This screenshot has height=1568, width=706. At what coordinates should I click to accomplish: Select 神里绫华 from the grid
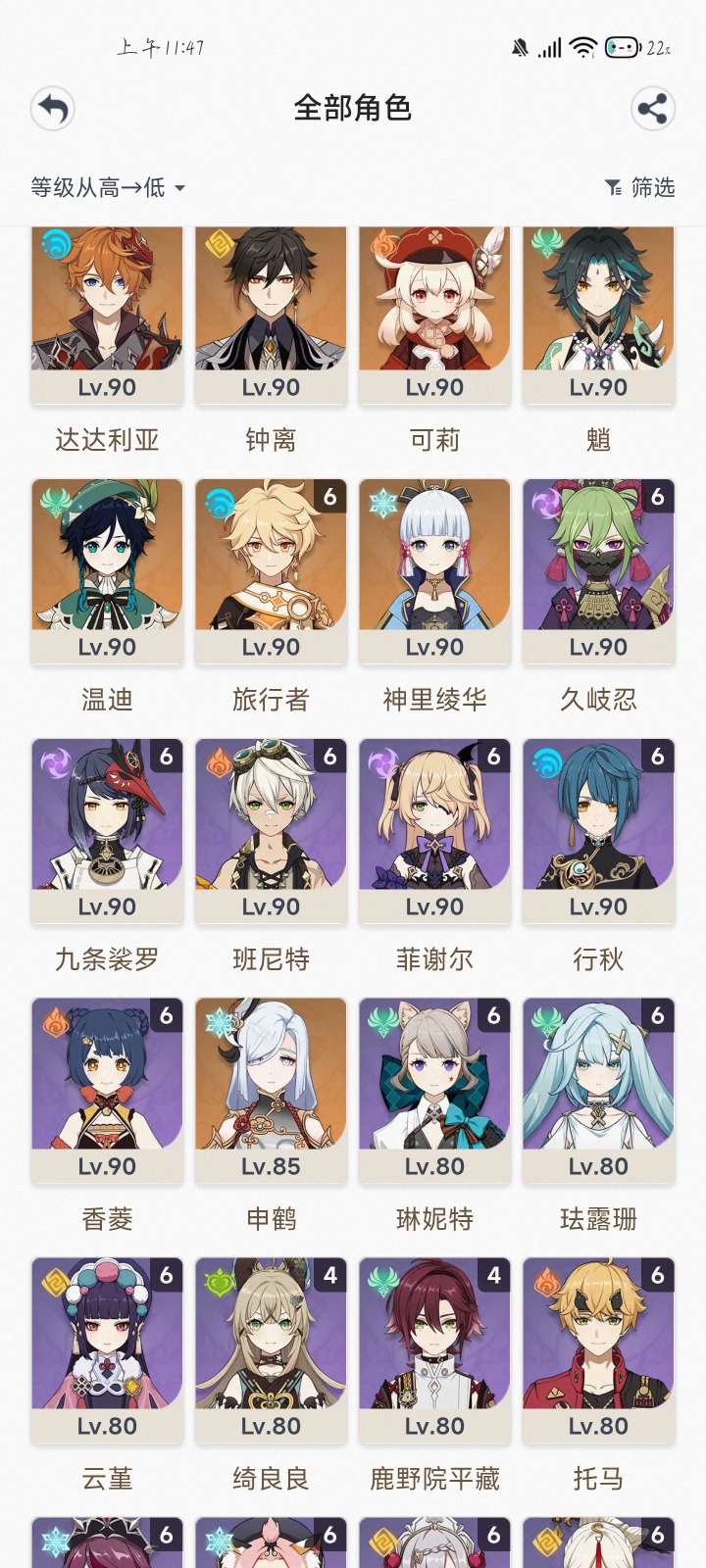[434, 570]
